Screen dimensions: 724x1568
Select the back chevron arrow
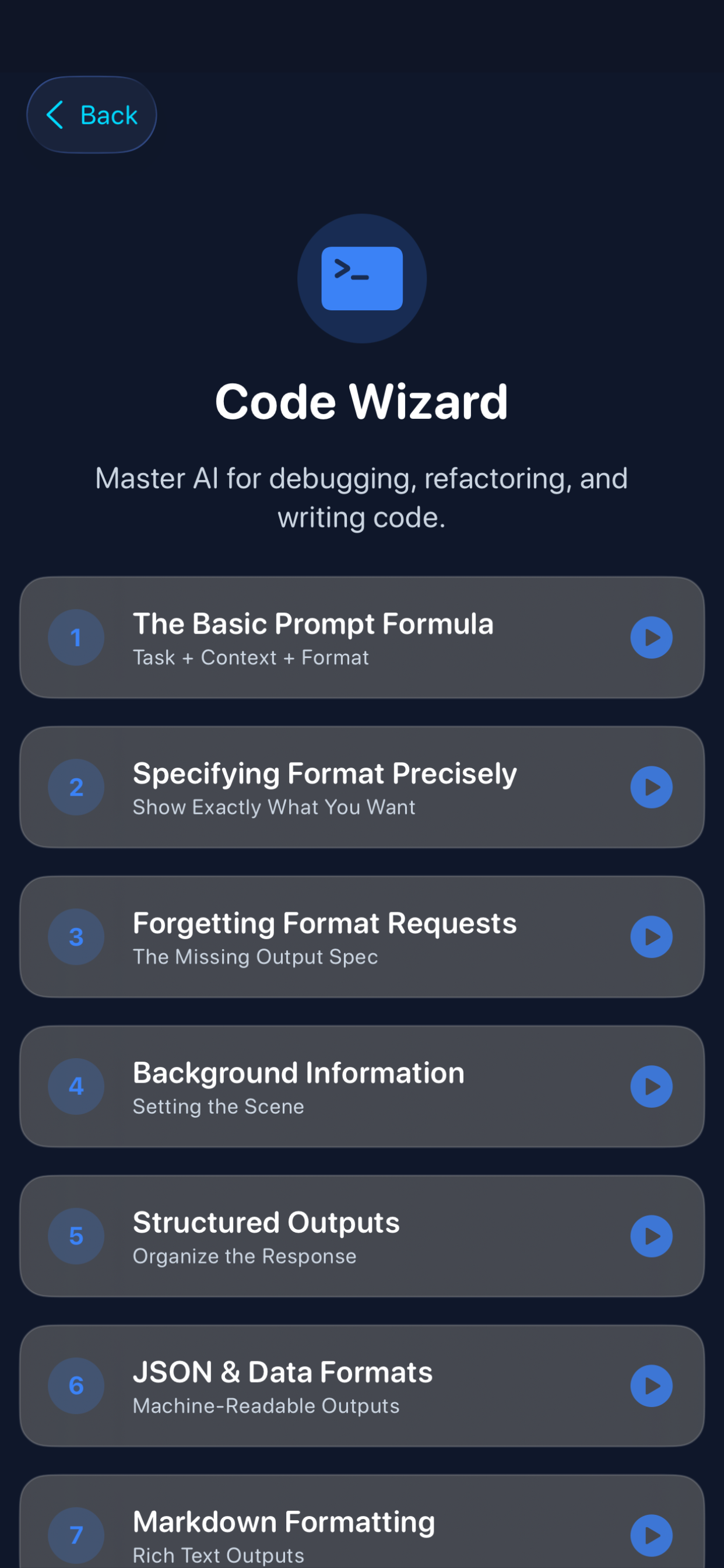(x=56, y=114)
